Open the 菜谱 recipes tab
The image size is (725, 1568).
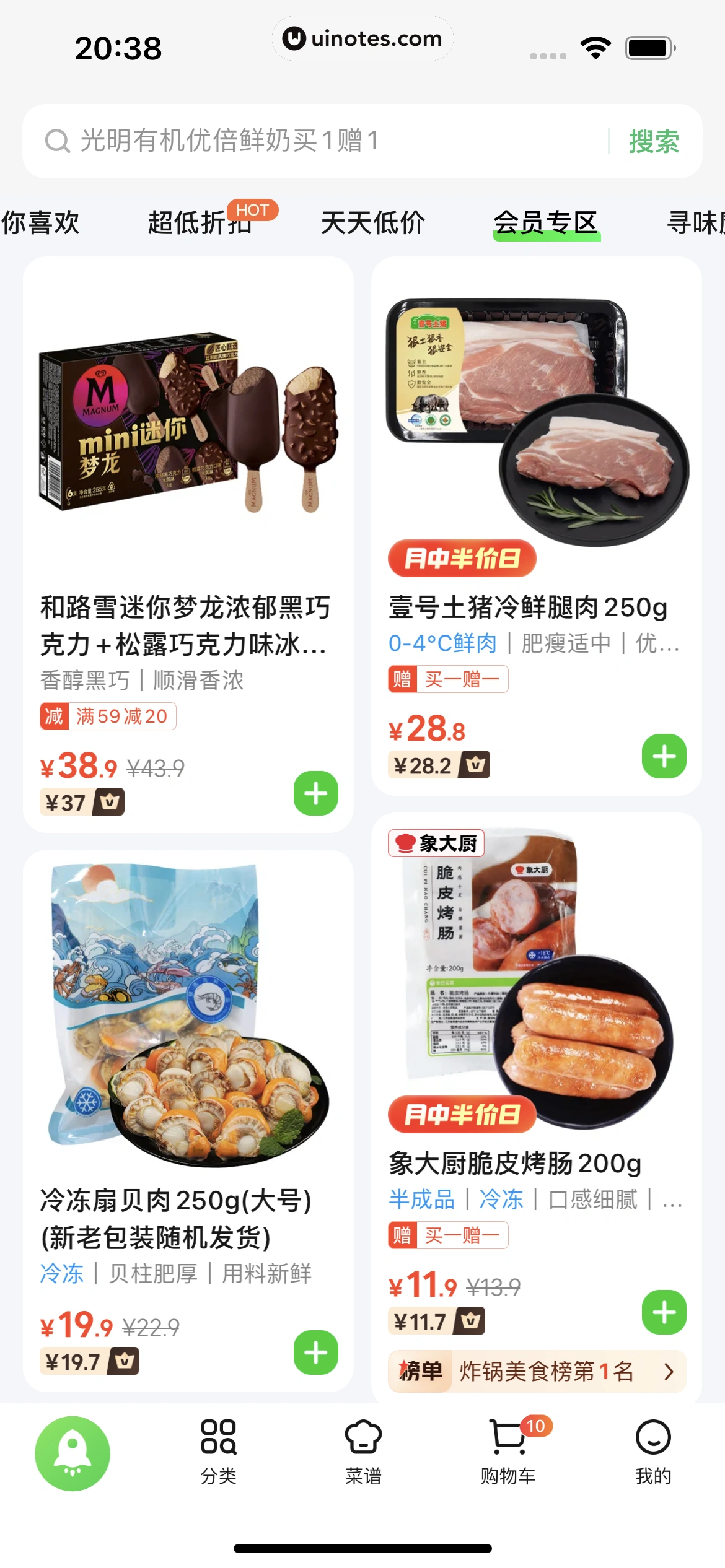tap(363, 1452)
